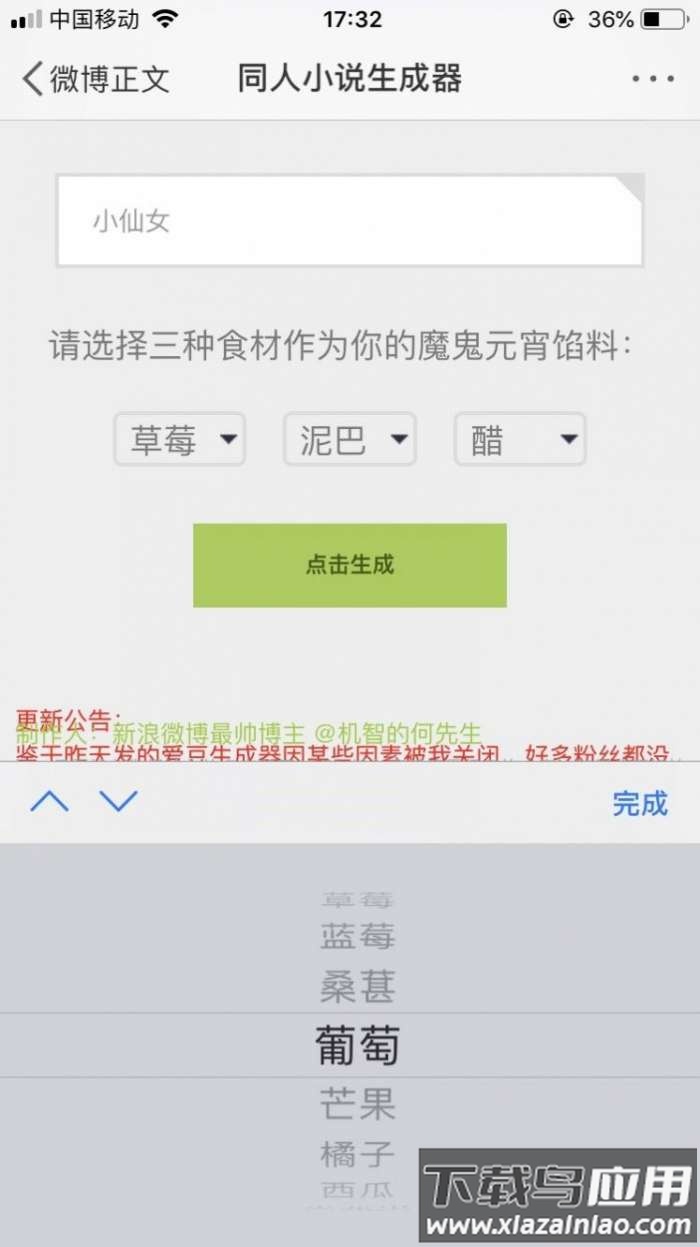The height and width of the screenshot is (1247, 700).
Task: Go back to 微博正文
Action: (95, 79)
